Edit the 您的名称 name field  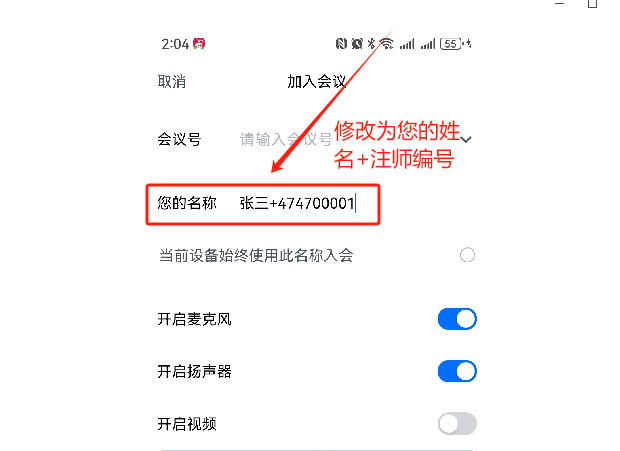[298, 204]
